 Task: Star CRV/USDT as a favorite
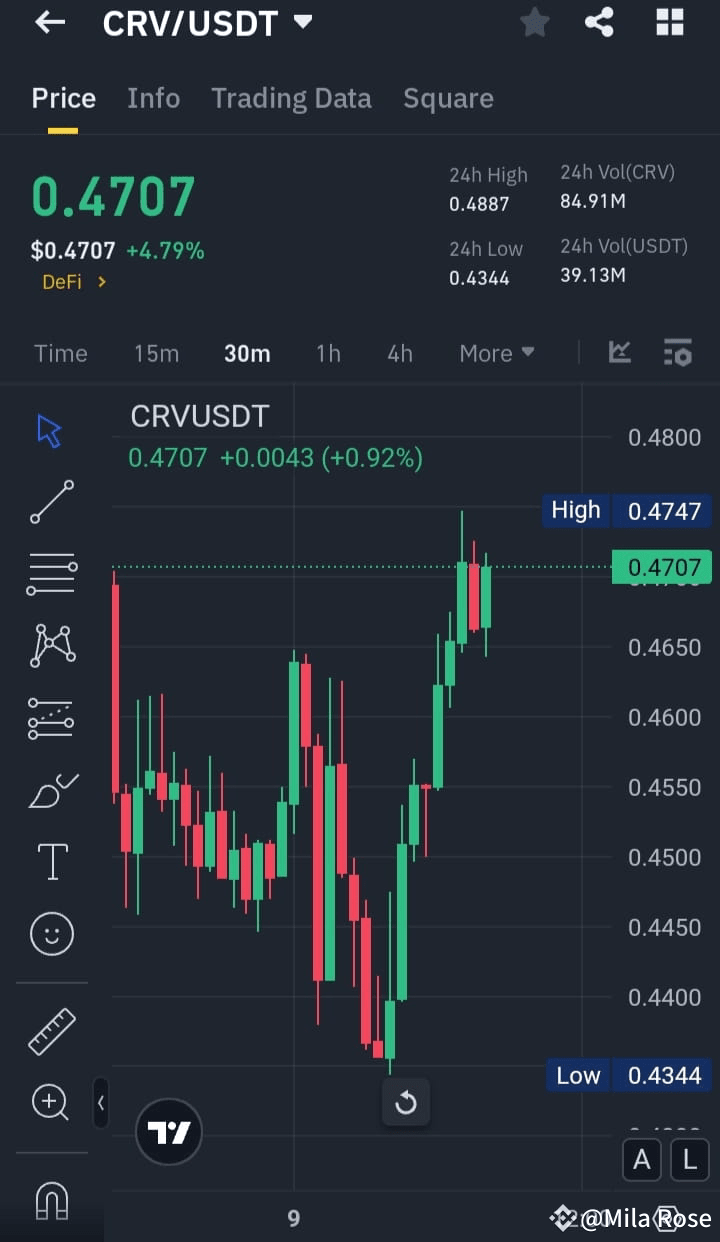point(534,22)
